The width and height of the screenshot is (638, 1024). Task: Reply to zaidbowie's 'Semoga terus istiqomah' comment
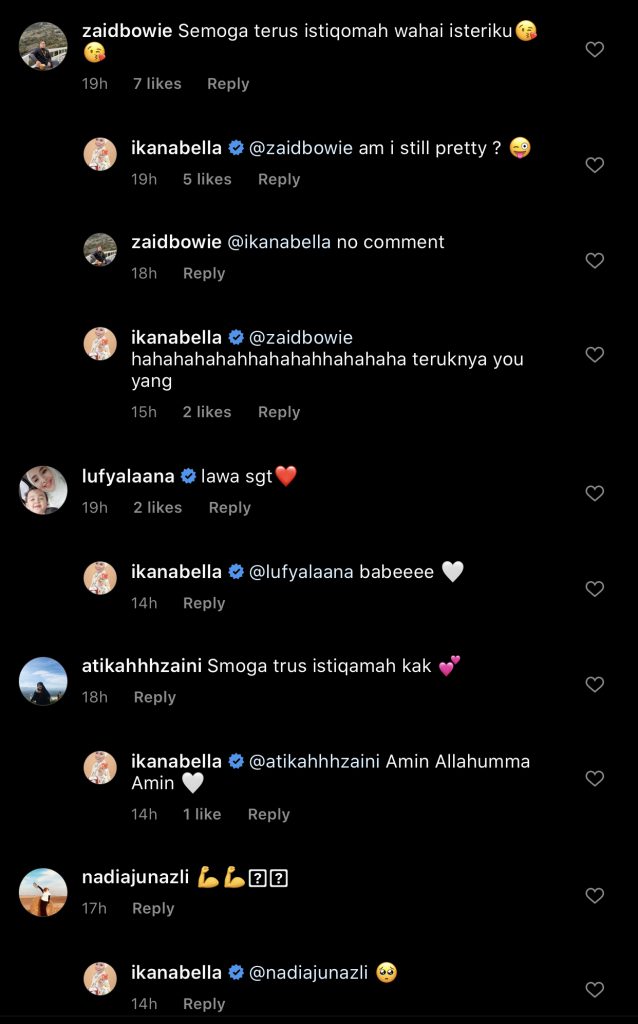coord(227,84)
